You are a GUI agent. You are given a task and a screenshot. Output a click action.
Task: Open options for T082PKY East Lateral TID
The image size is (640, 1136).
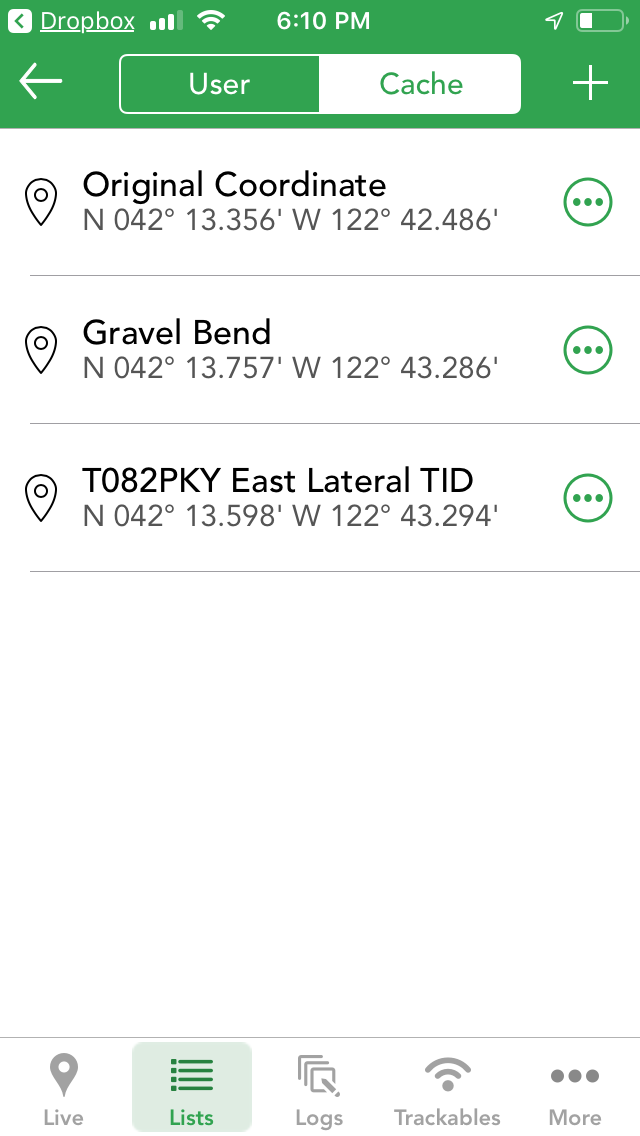coord(588,498)
